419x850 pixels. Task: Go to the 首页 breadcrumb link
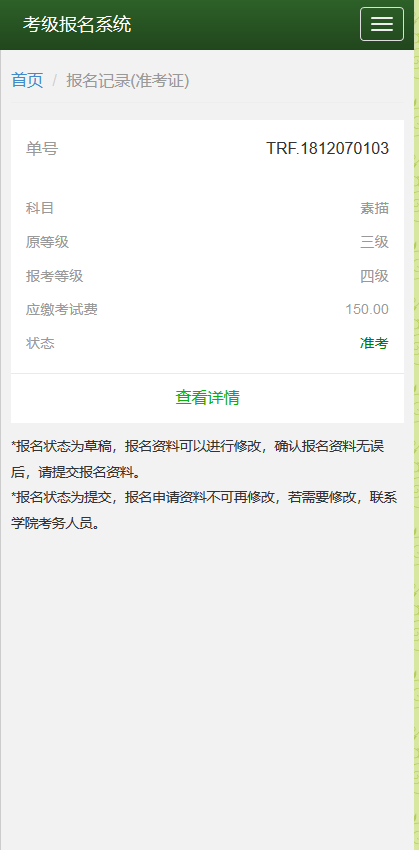click(27, 80)
